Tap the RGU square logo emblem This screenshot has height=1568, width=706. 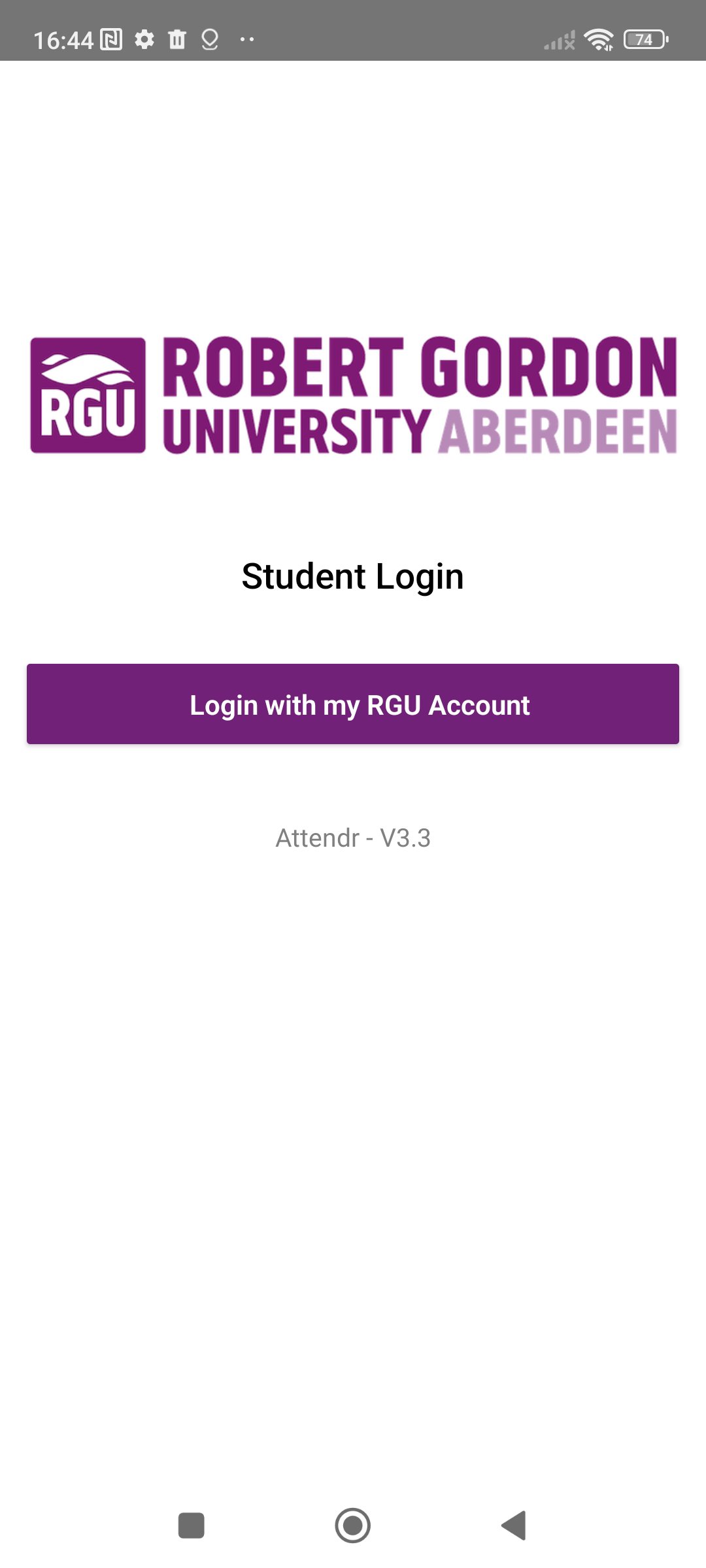pyautogui.click(x=89, y=395)
